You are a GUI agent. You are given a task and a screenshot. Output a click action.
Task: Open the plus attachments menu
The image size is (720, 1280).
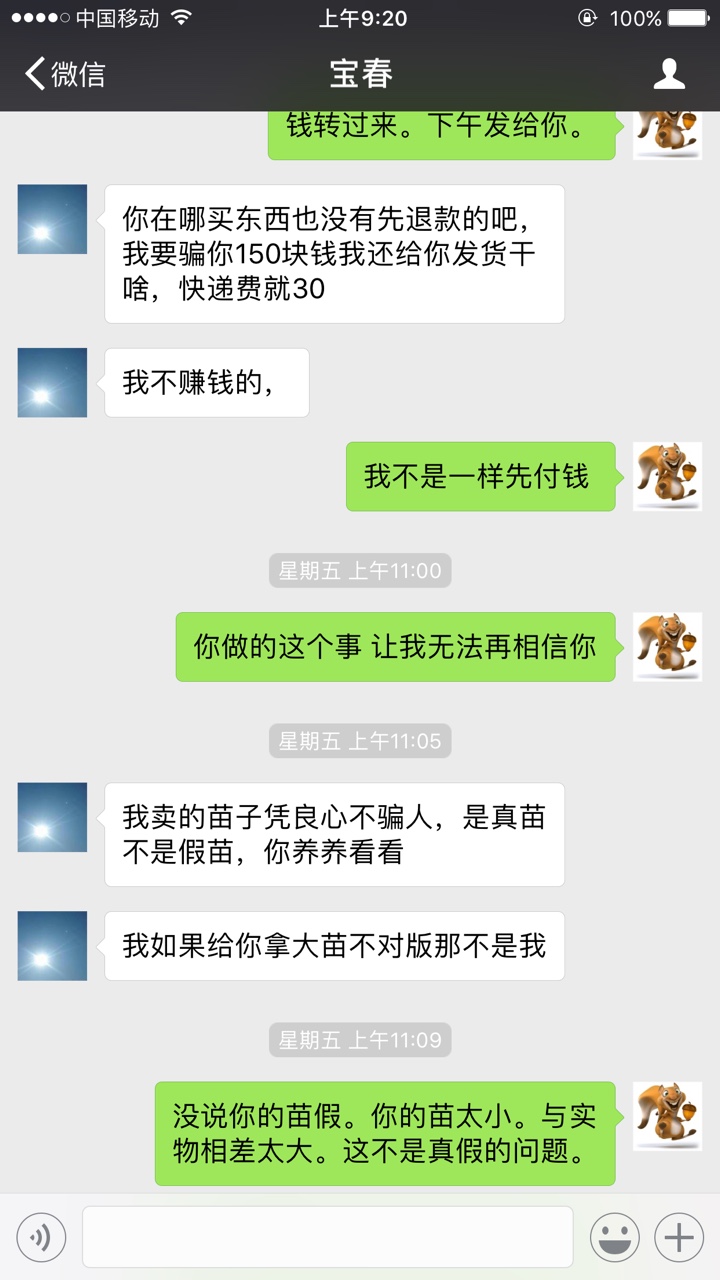coord(679,1238)
